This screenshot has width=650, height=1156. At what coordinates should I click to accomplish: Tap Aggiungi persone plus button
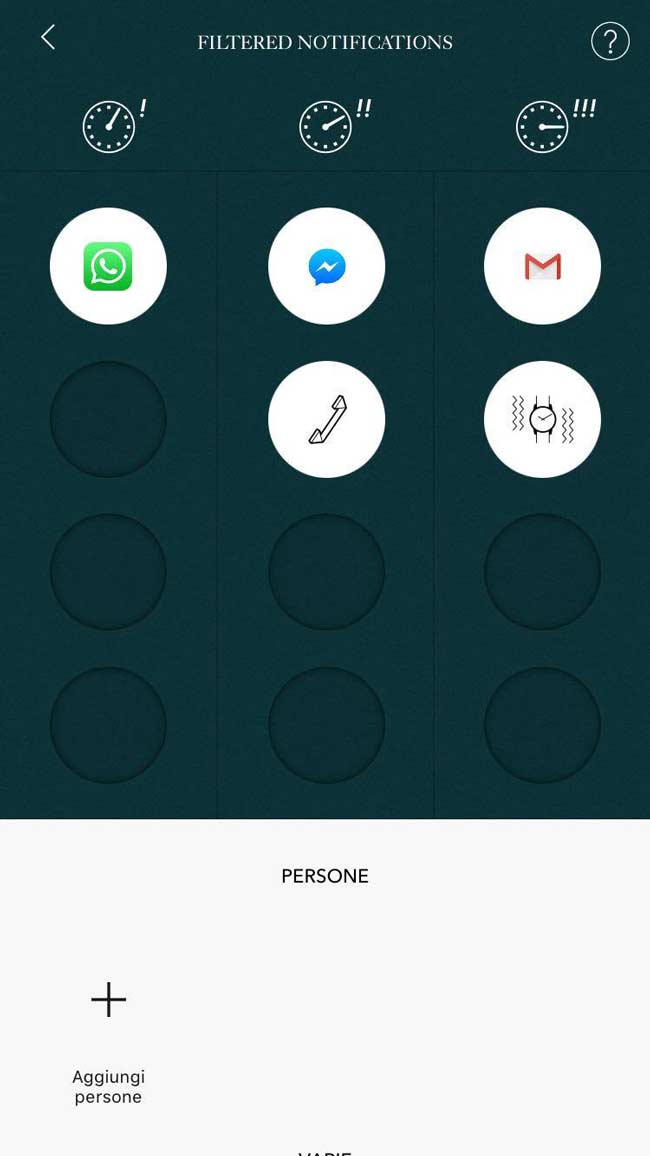[x=108, y=1000]
